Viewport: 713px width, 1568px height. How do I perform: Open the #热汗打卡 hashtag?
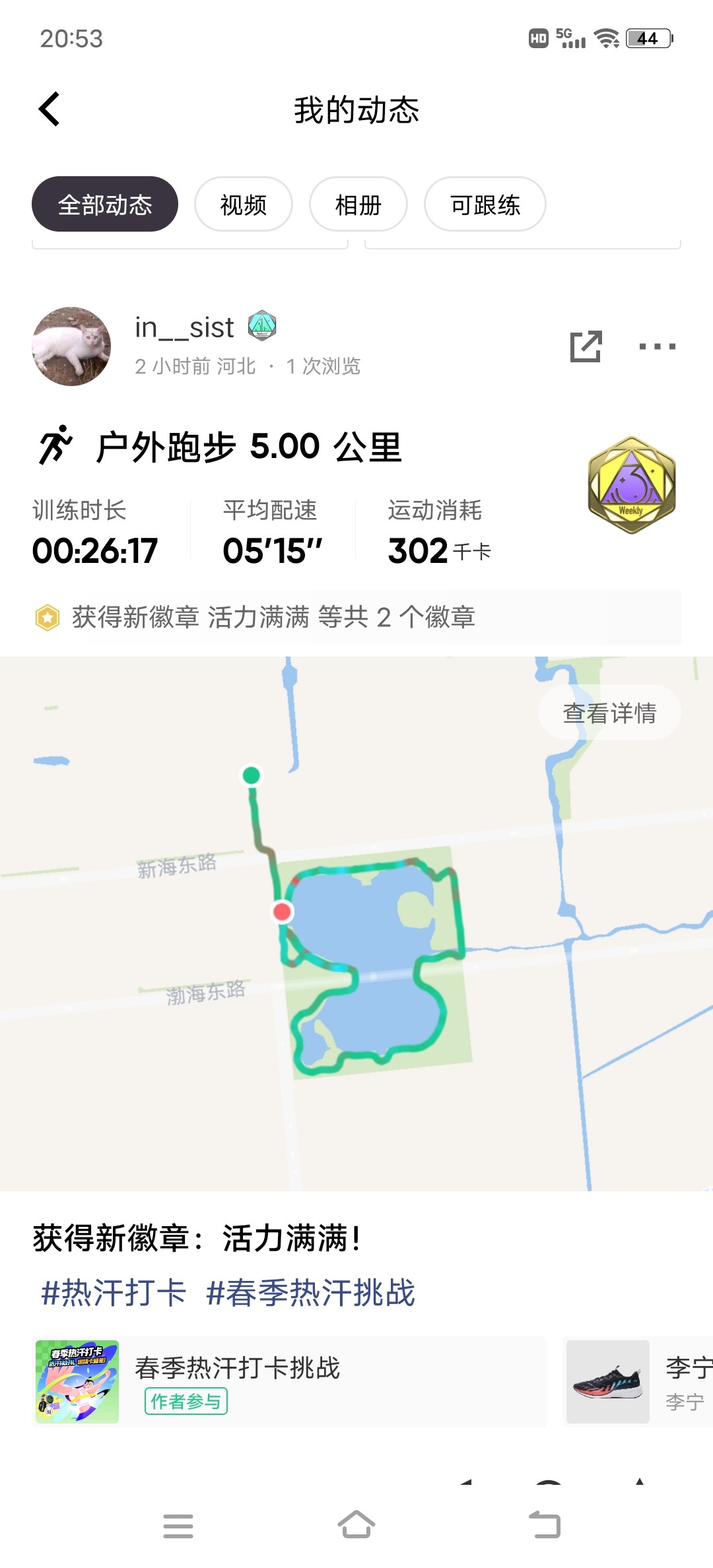114,1293
